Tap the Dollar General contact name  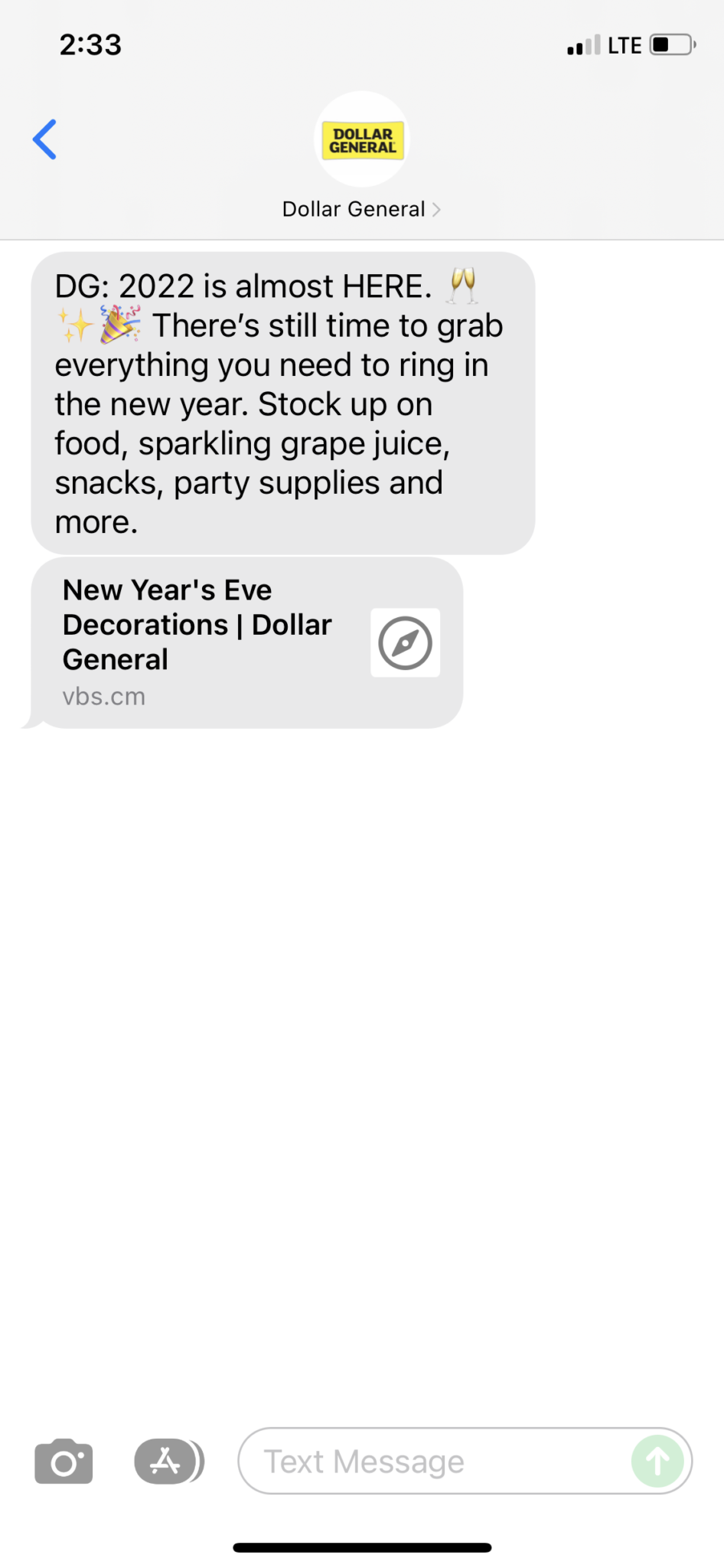tap(354, 208)
